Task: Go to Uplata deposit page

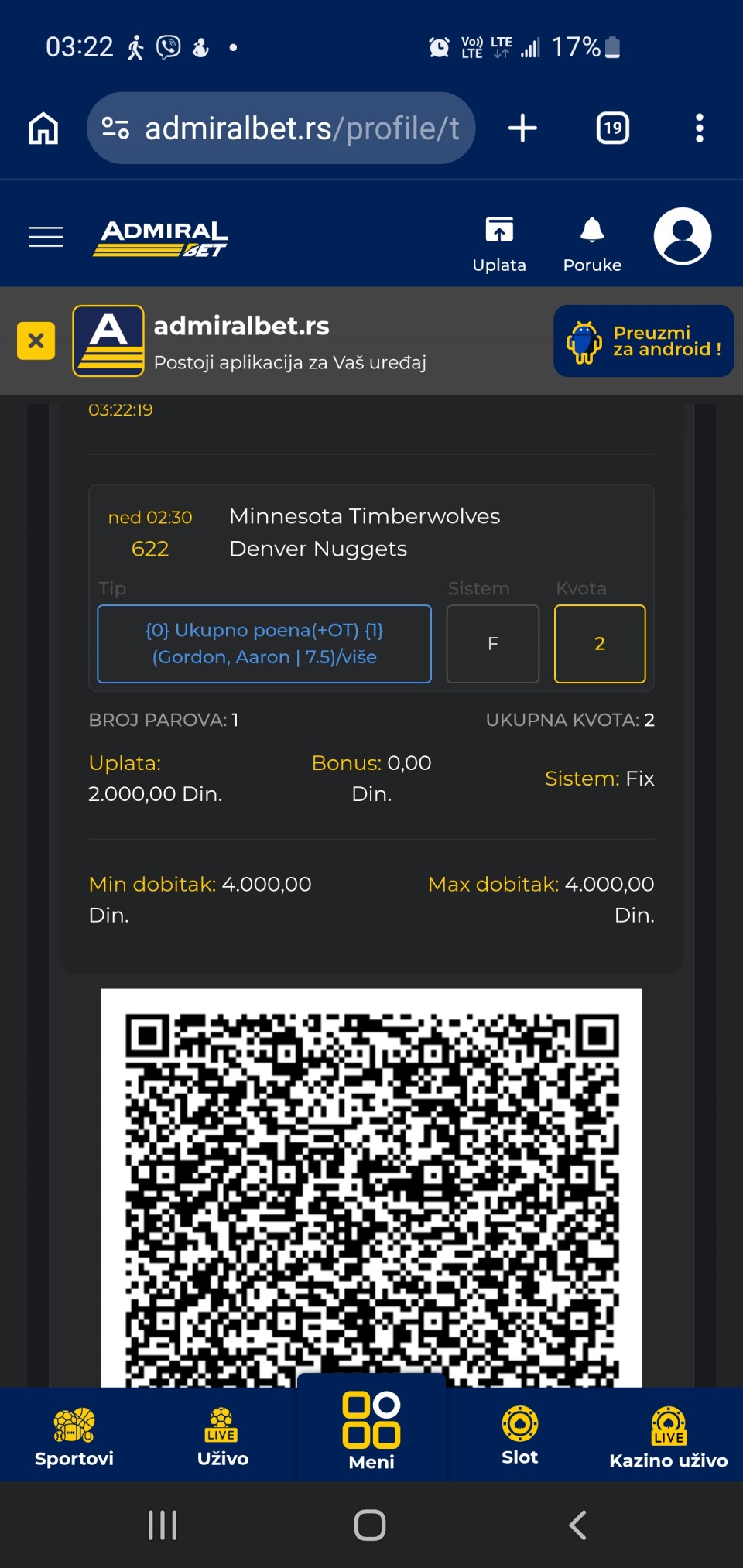Action: coord(499,243)
